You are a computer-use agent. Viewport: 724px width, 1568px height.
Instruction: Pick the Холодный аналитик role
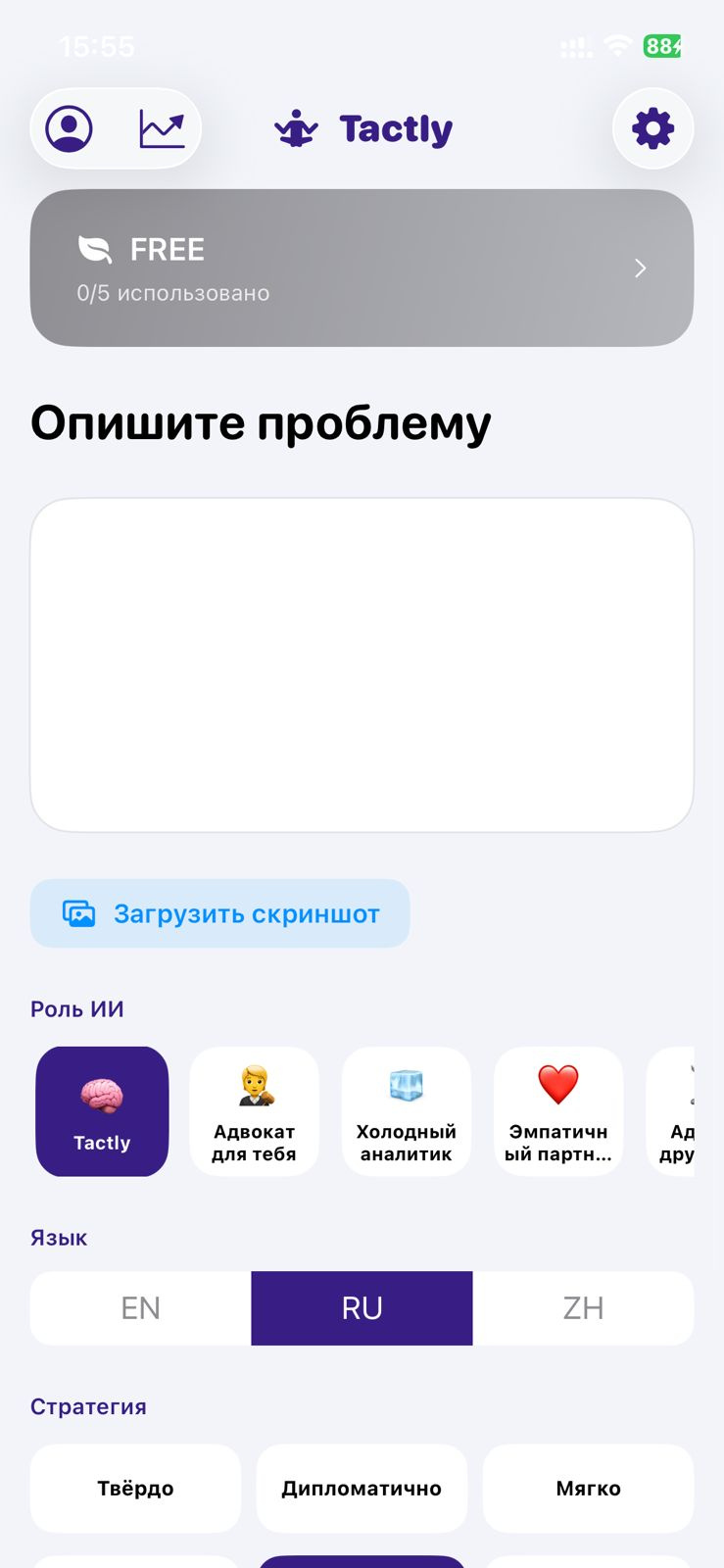coord(407,1111)
